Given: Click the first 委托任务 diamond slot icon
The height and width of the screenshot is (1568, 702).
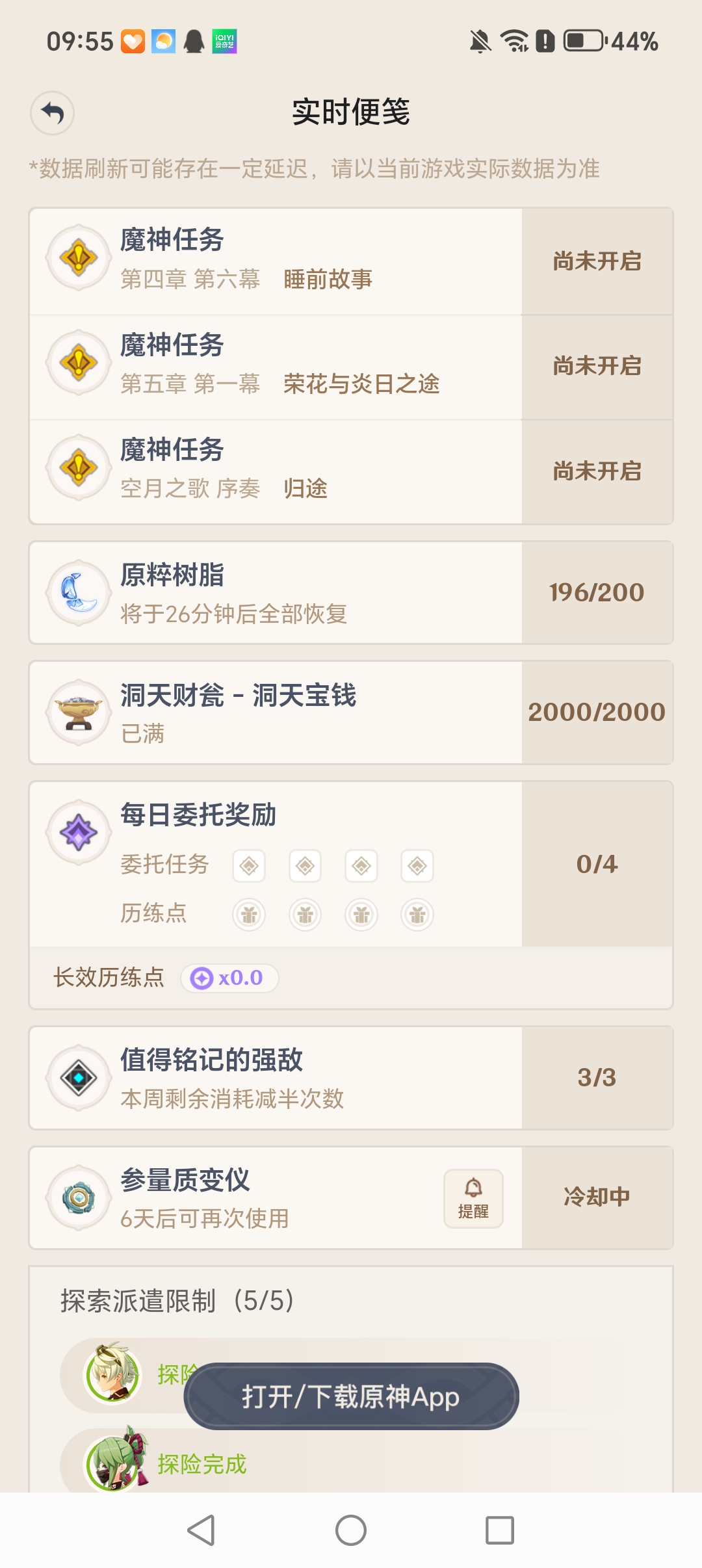Looking at the screenshot, I should pyautogui.click(x=249, y=865).
